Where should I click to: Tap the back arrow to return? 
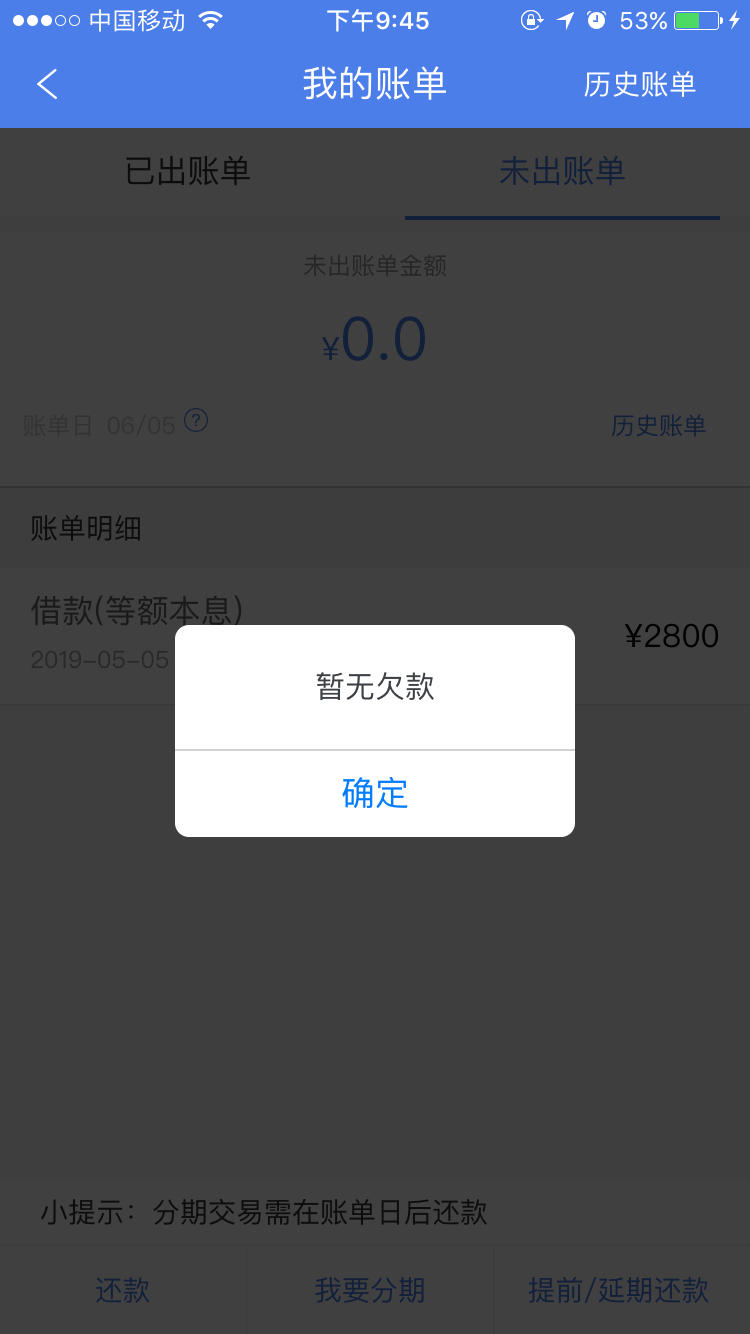tap(46, 84)
